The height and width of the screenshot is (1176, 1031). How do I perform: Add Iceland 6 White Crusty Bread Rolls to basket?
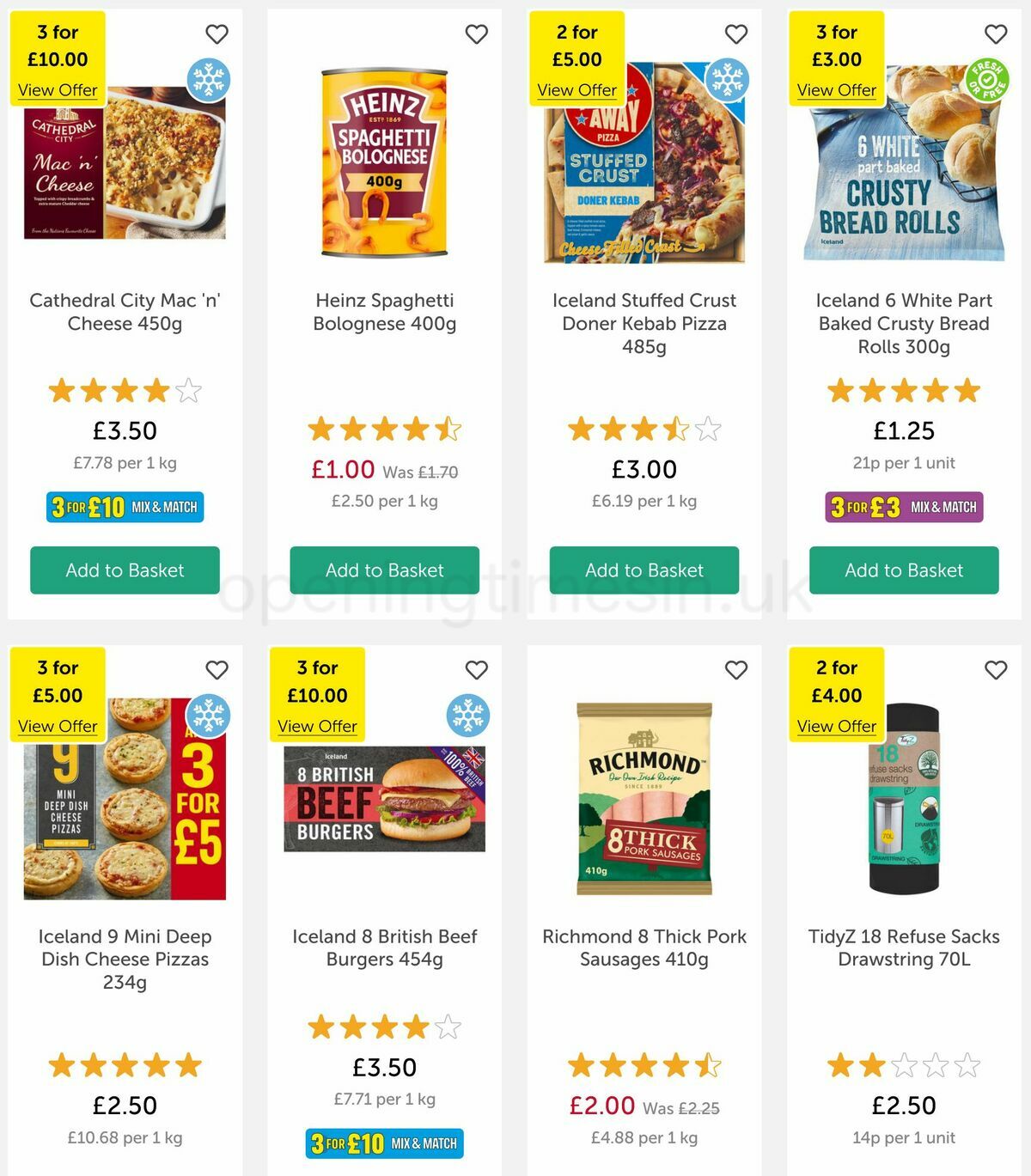pos(903,570)
